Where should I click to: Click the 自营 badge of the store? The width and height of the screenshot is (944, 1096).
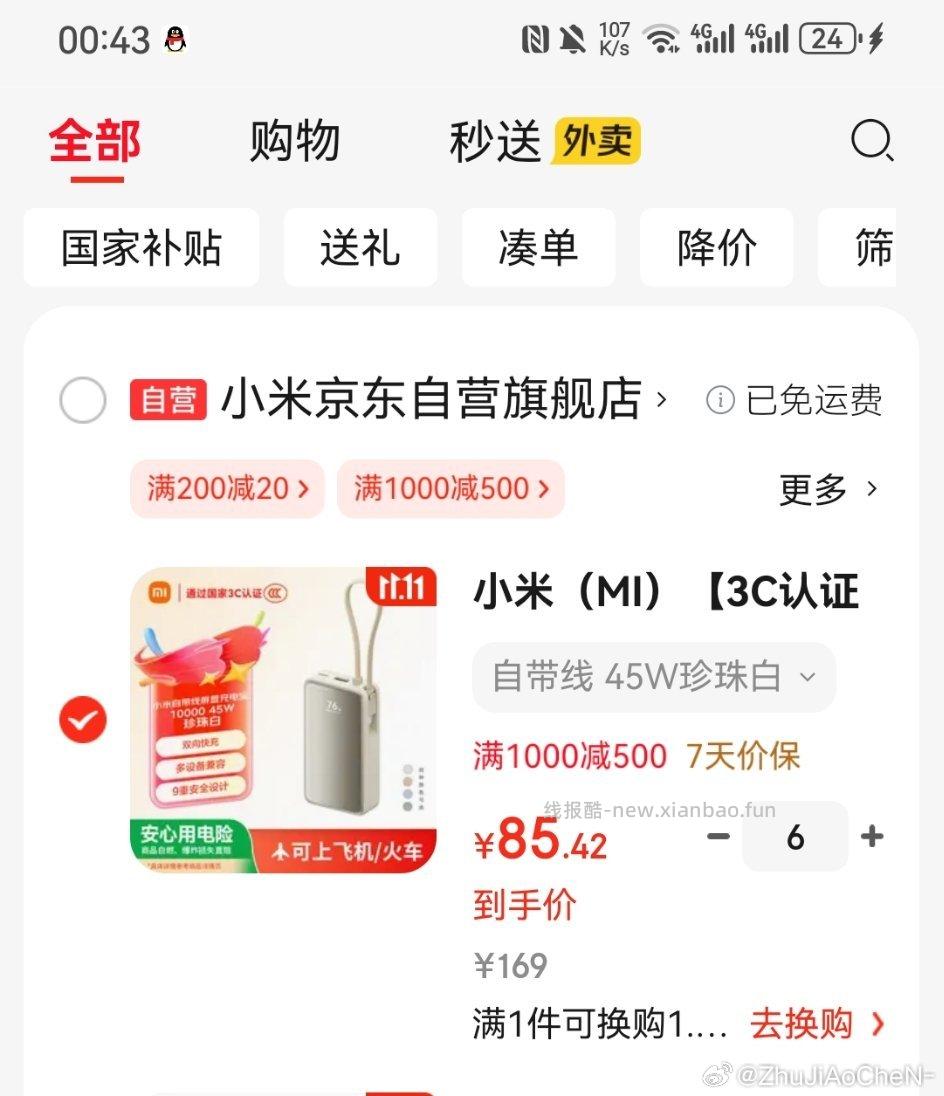[x=166, y=399]
